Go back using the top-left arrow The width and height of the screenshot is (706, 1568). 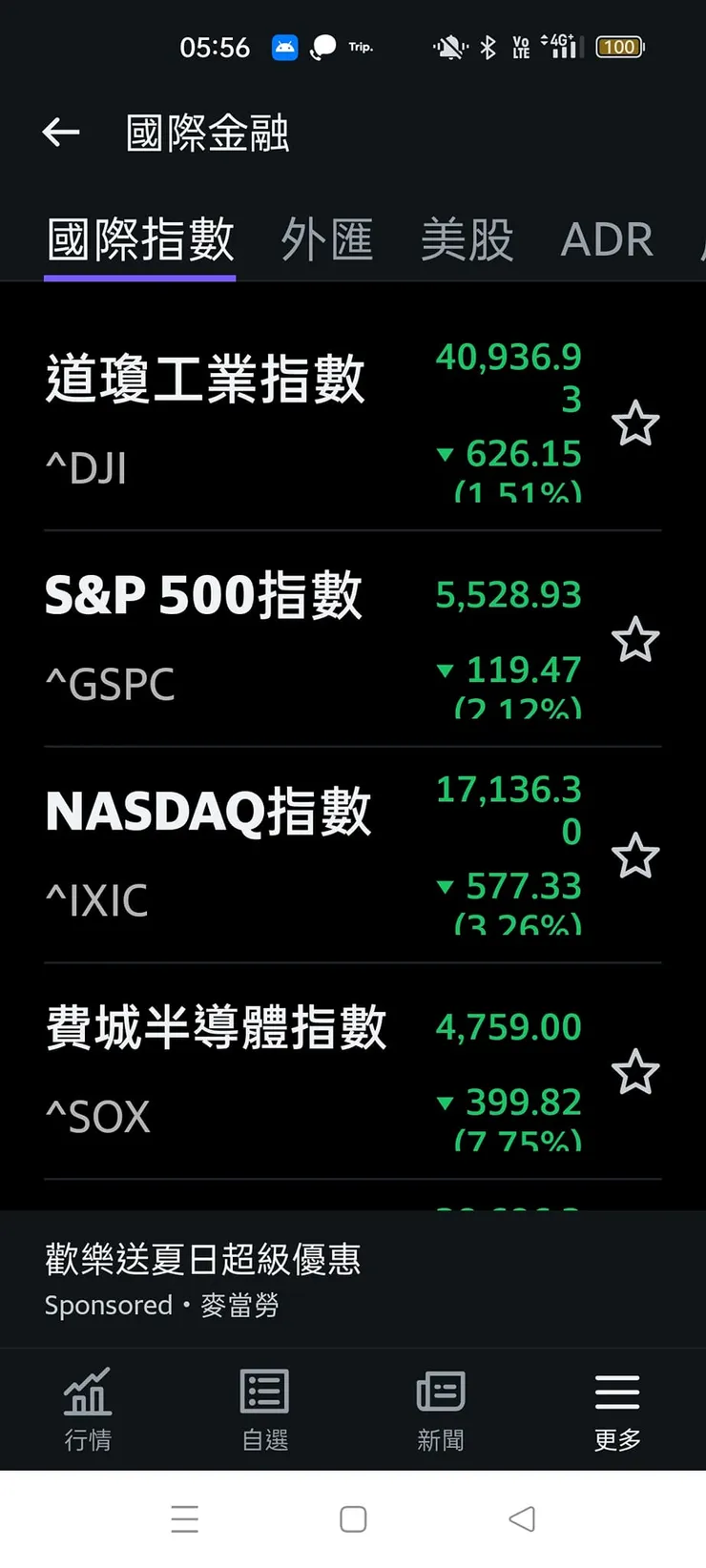point(61,133)
